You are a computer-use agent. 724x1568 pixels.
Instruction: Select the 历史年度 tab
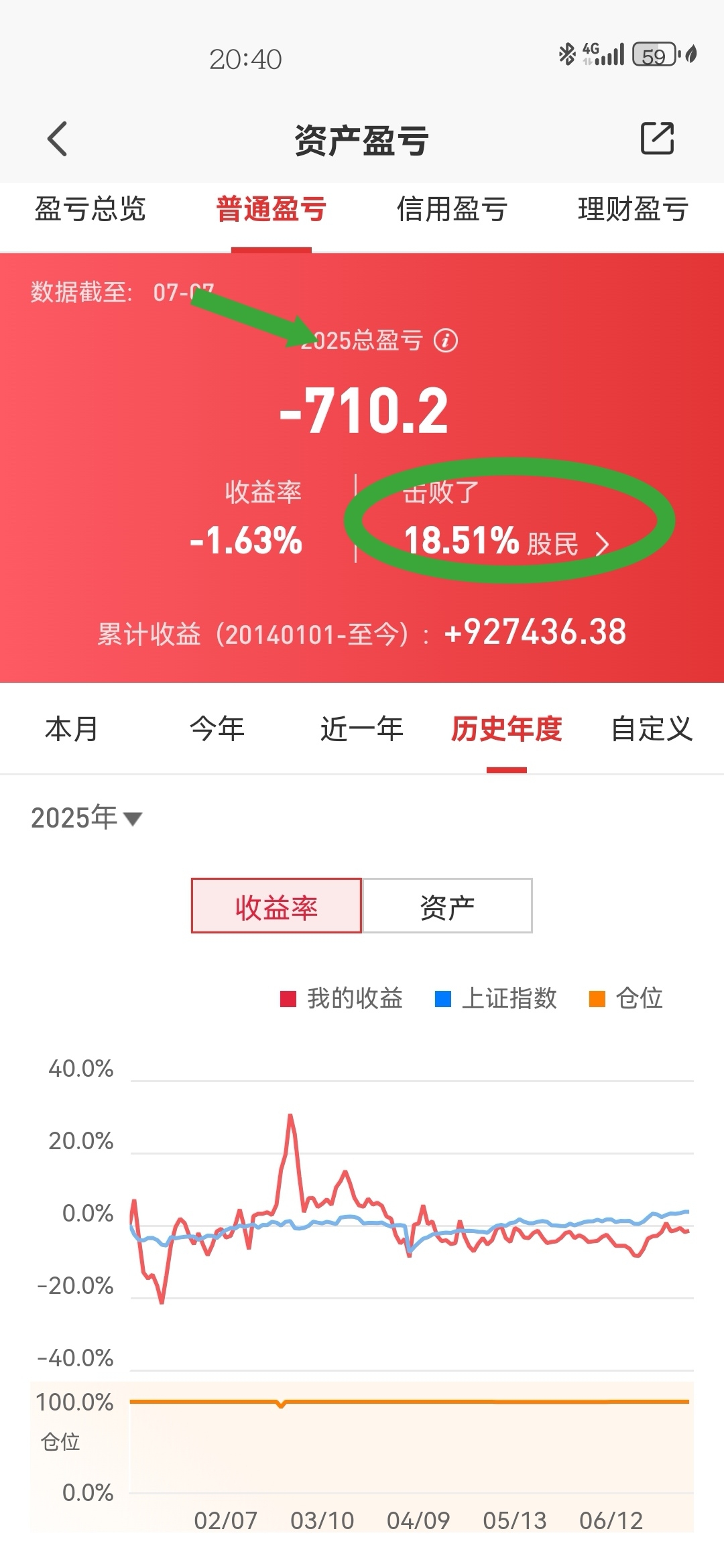click(506, 729)
